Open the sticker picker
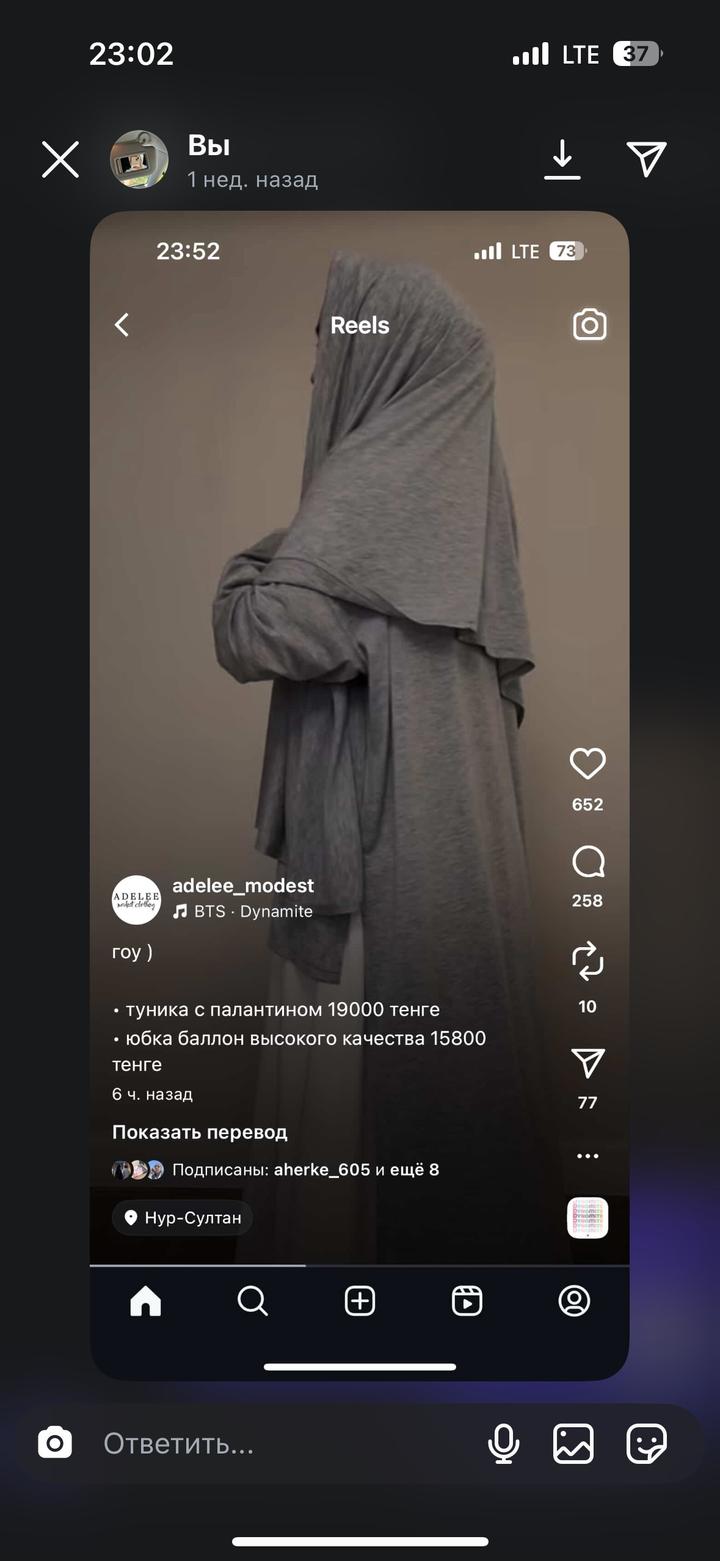Viewport: 720px width, 1561px height. (x=646, y=1444)
